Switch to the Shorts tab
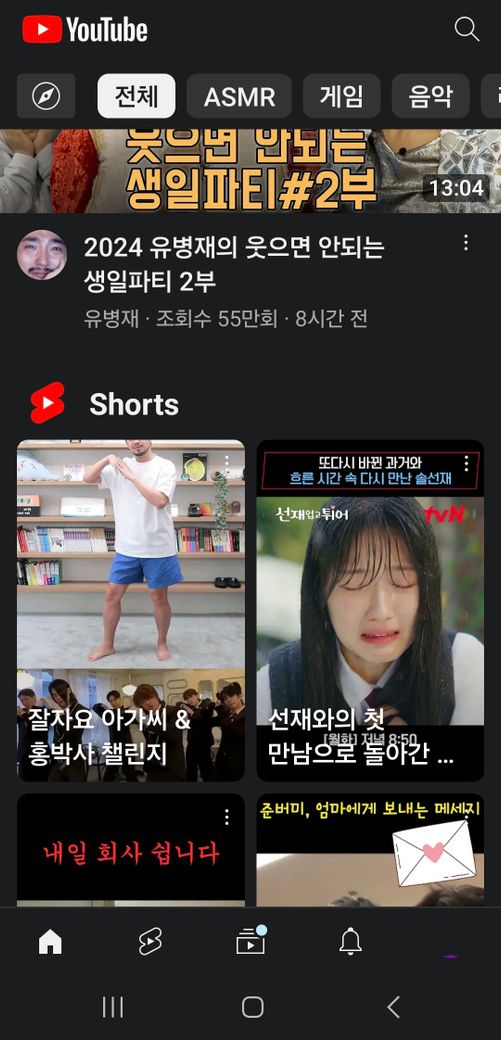 pos(150,941)
